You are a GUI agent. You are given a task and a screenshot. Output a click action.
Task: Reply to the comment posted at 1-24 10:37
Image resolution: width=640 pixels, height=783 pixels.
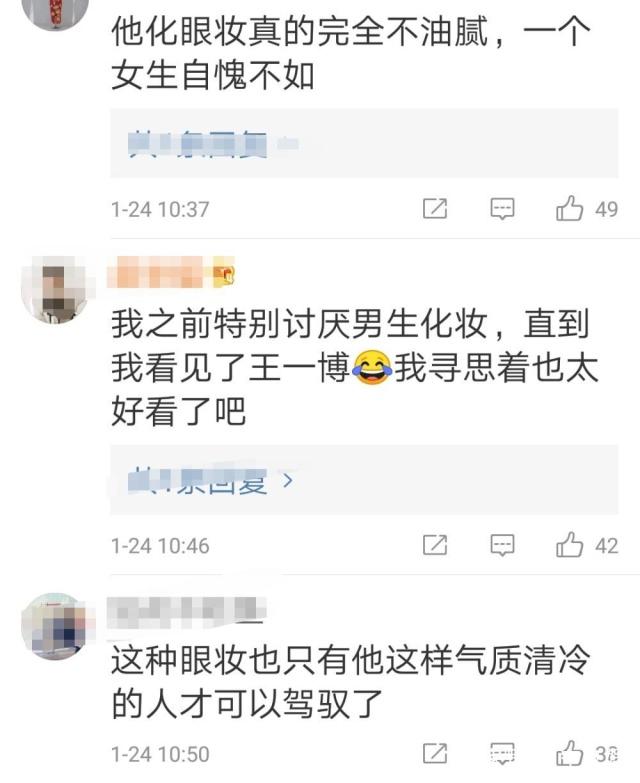[502, 209]
